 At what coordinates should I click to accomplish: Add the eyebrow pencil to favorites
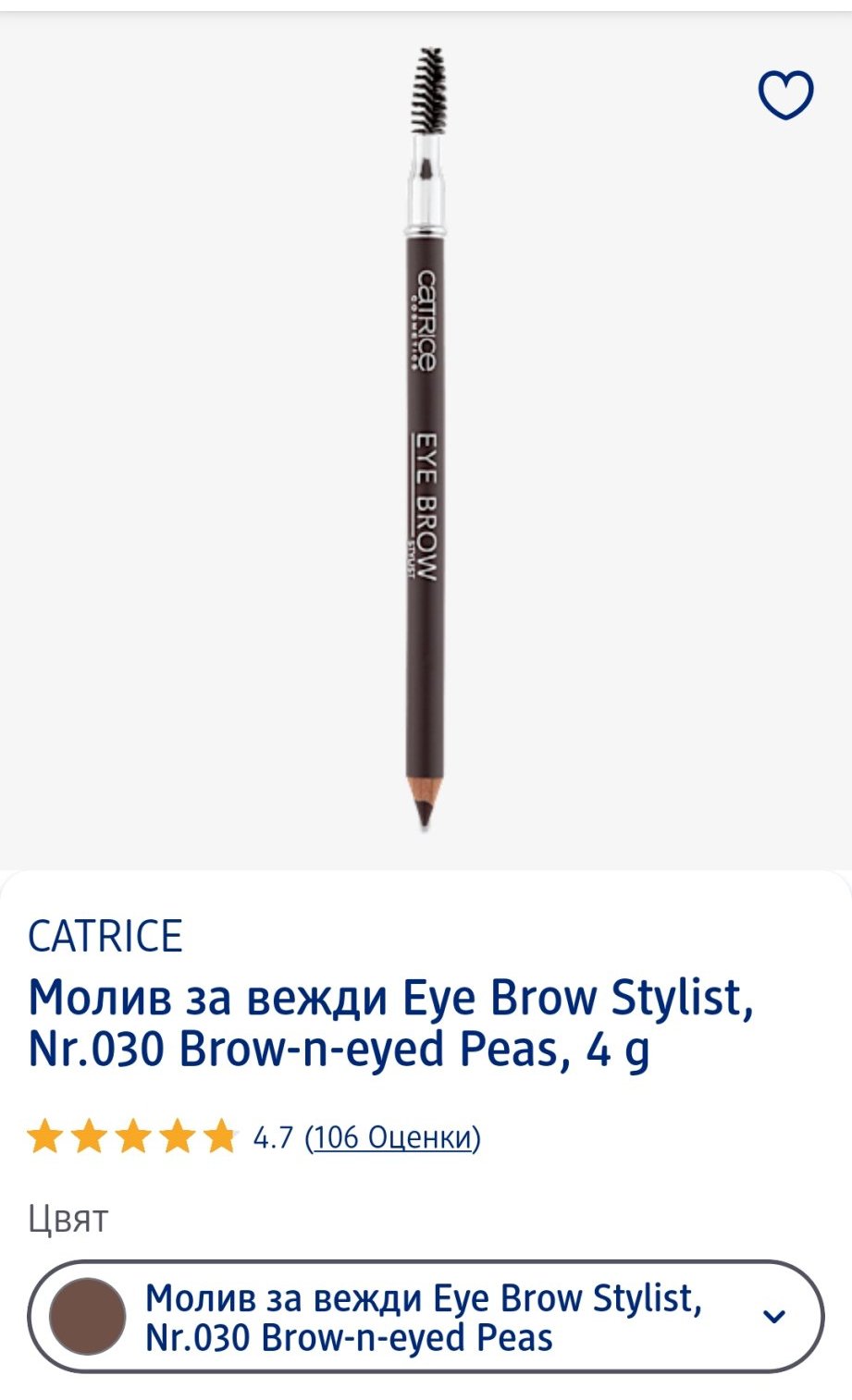click(x=784, y=94)
